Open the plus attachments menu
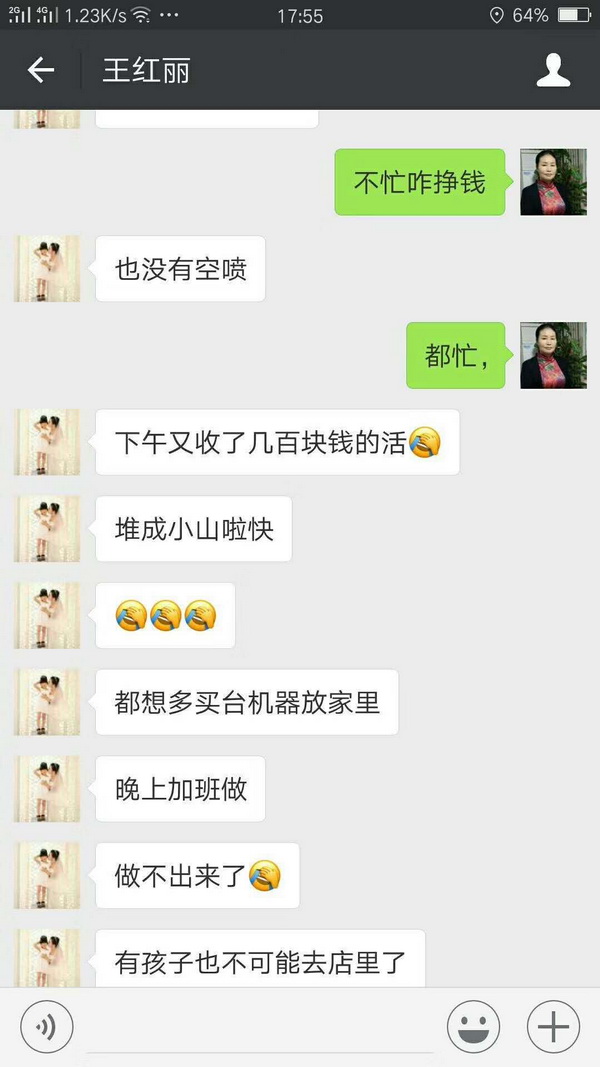This screenshot has height=1067, width=600. [x=553, y=1026]
